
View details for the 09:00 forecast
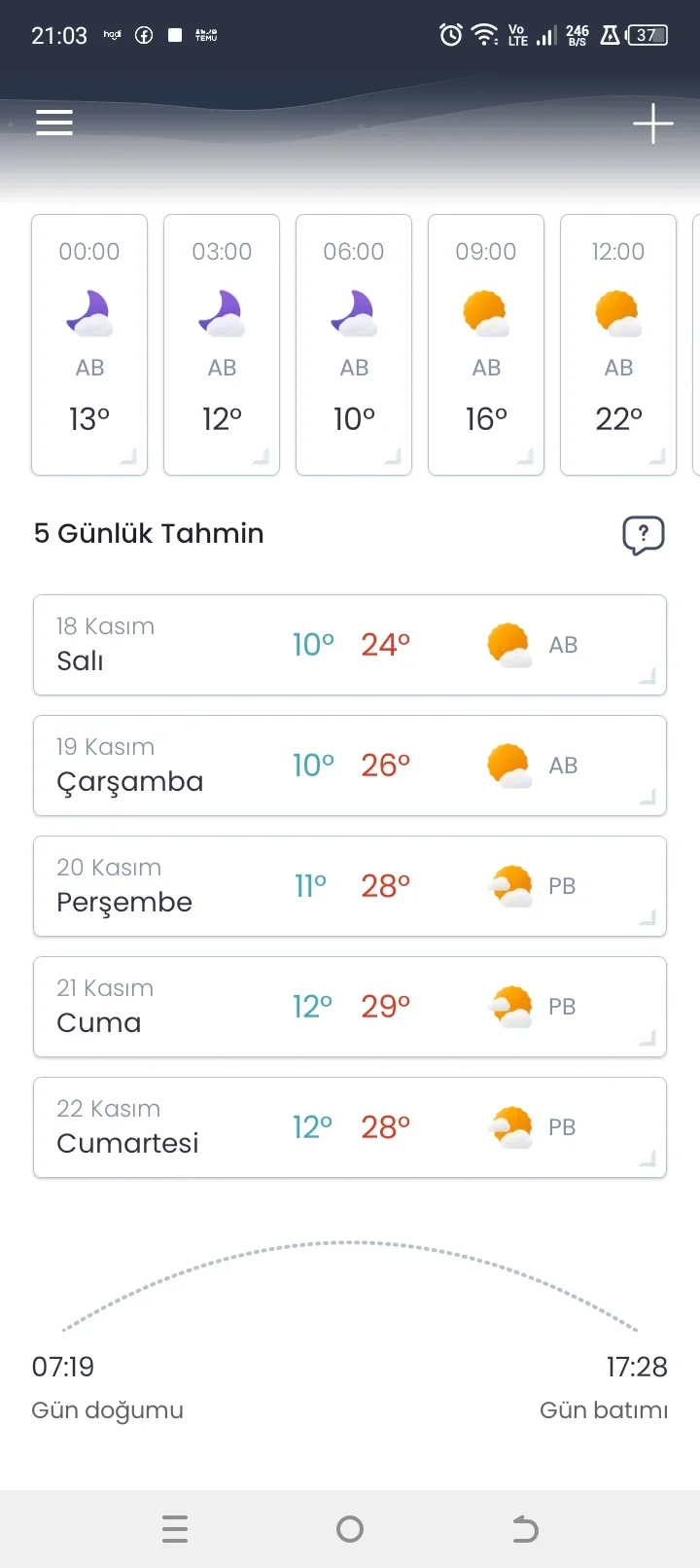[486, 344]
